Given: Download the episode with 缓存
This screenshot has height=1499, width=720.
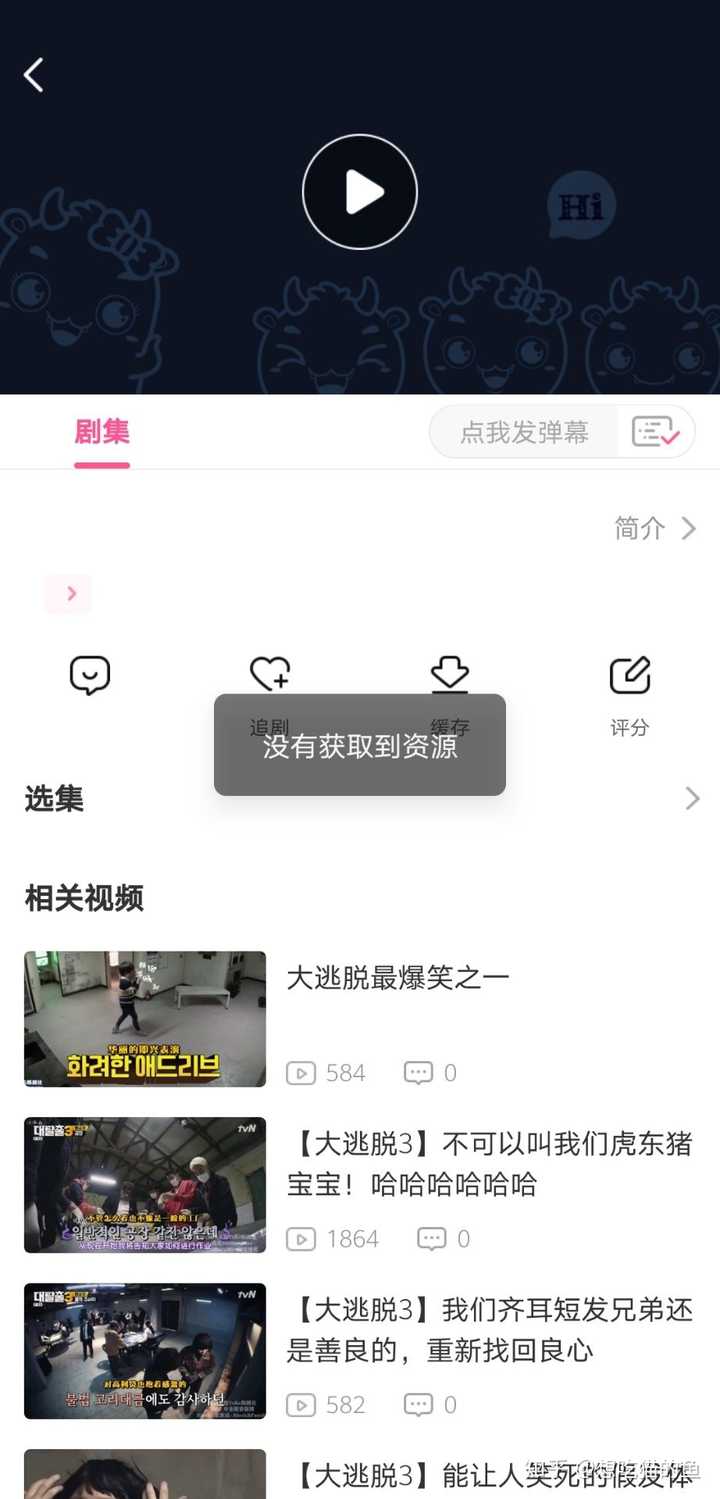Looking at the screenshot, I should (450, 676).
